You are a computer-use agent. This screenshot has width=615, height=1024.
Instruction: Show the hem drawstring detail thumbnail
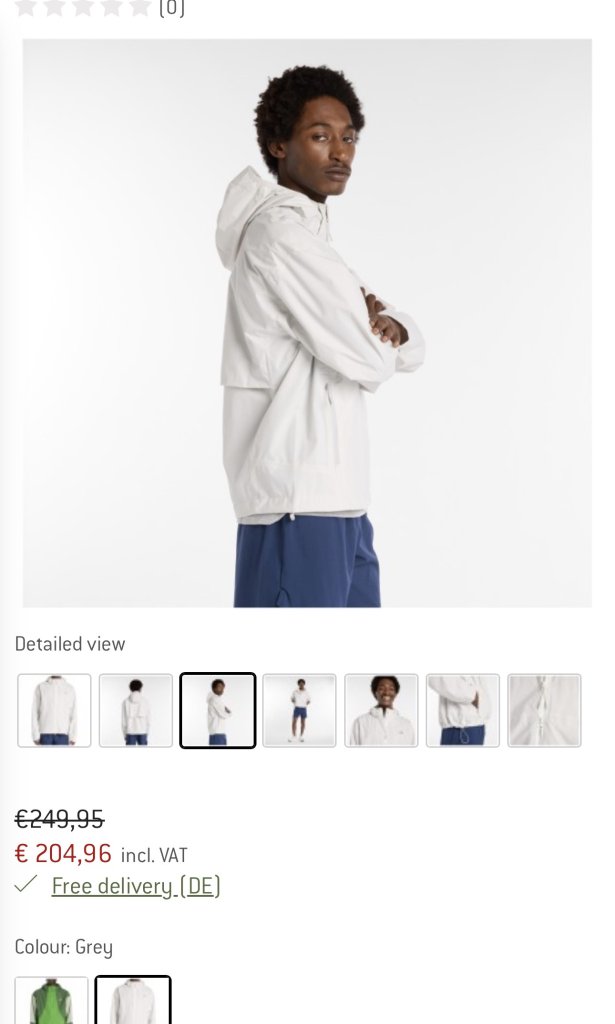(x=463, y=710)
